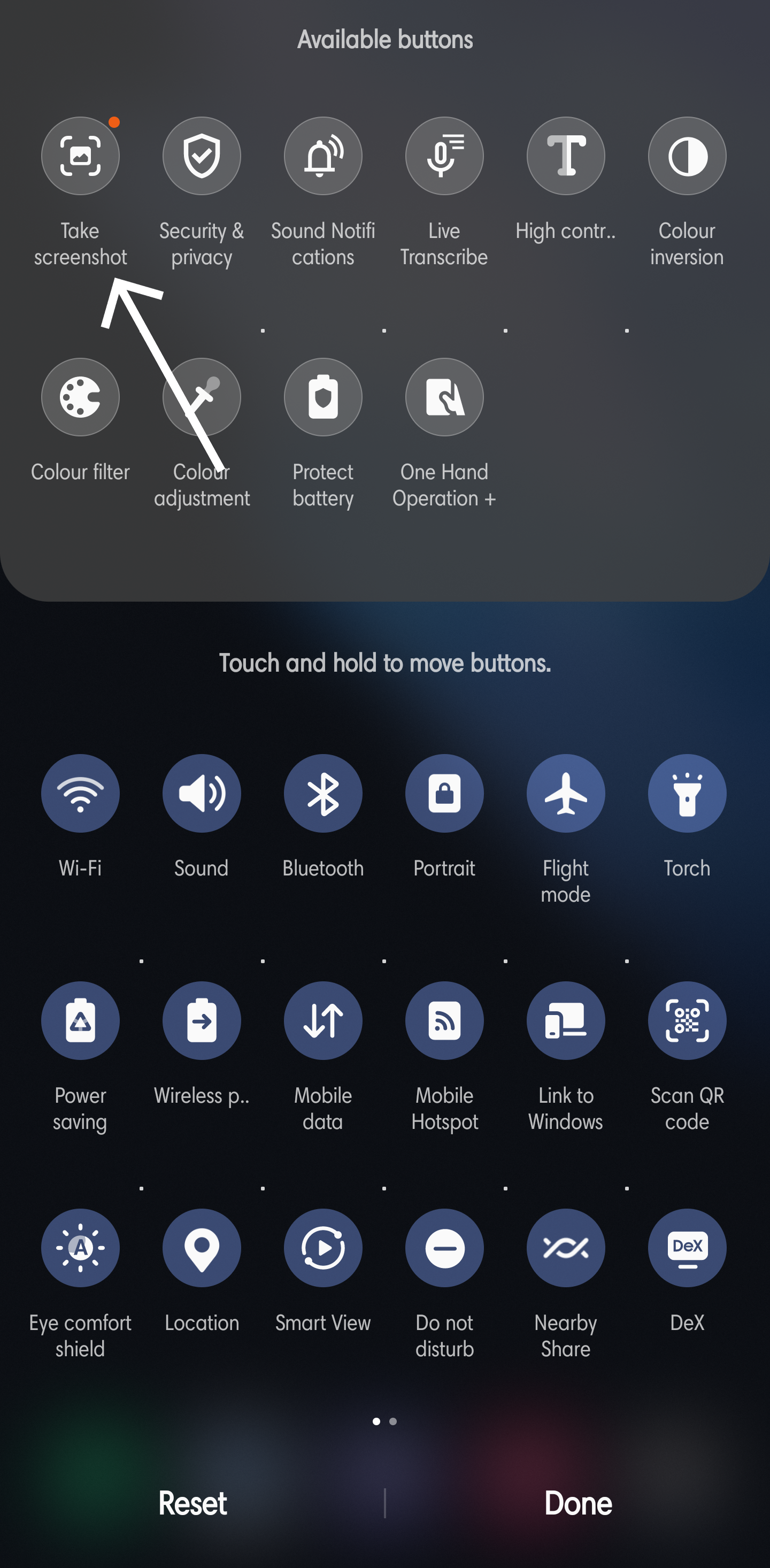Select the DeX button

[687, 1248]
